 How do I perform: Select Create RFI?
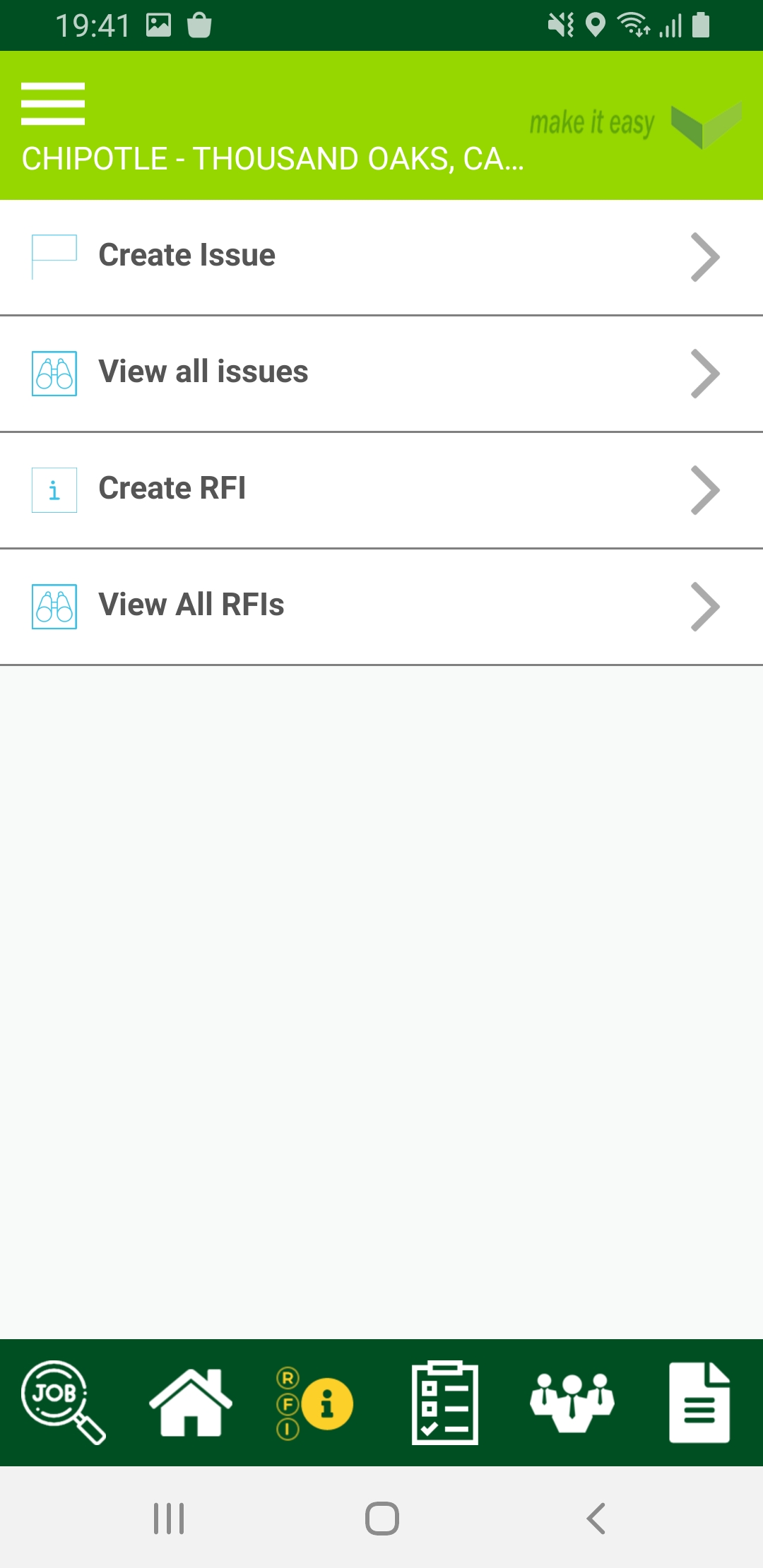point(381,489)
